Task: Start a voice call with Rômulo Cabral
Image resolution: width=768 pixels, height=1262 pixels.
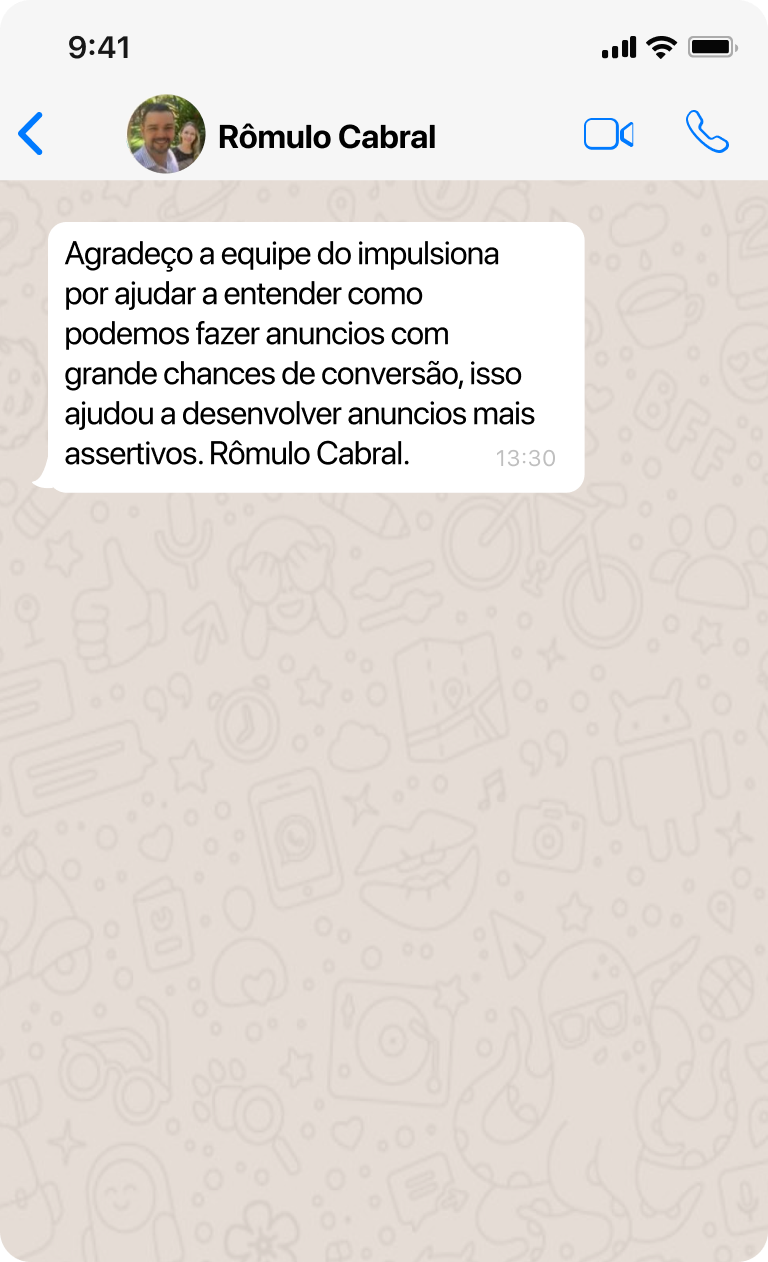Action: pyautogui.click(x=707, y=132)
